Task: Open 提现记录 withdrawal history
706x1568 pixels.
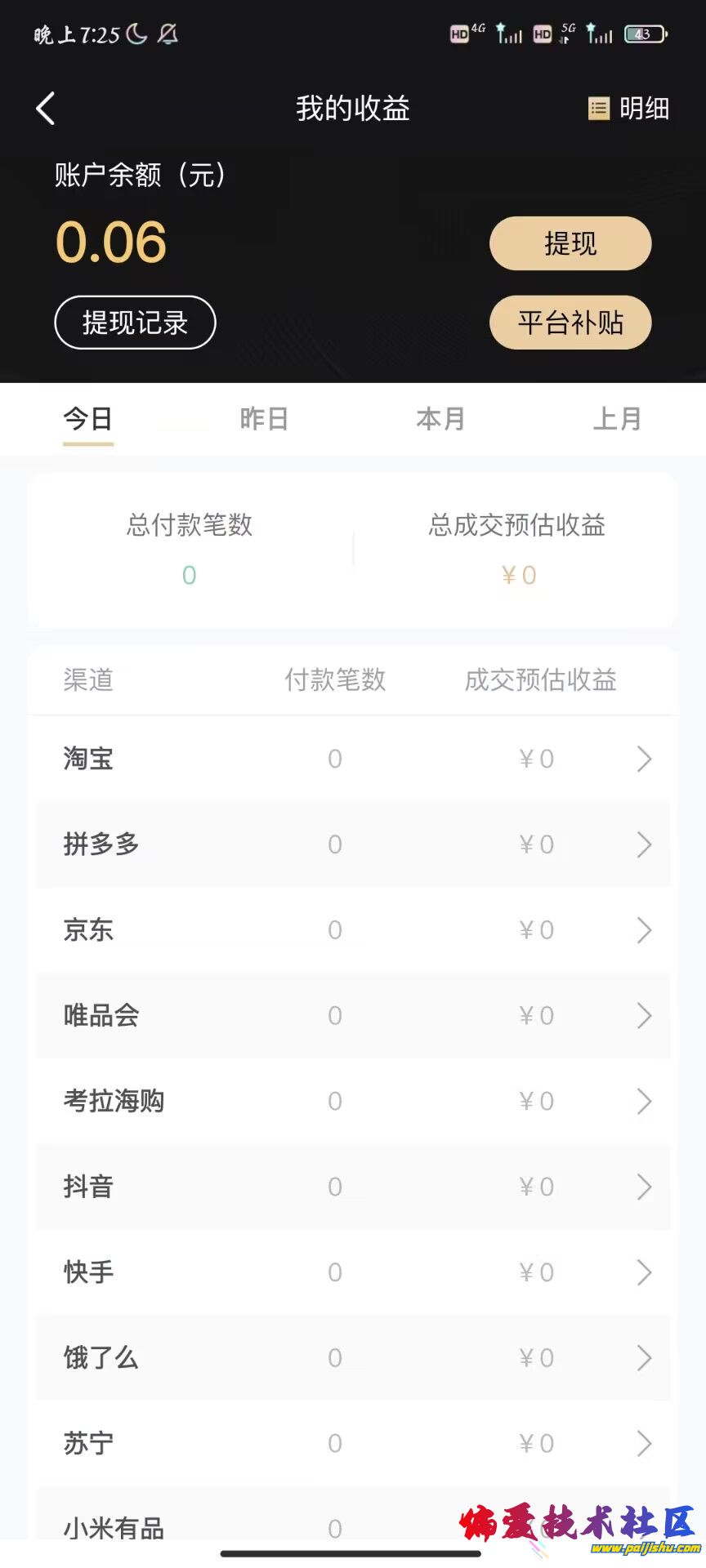Action: [x=135, y=323]
